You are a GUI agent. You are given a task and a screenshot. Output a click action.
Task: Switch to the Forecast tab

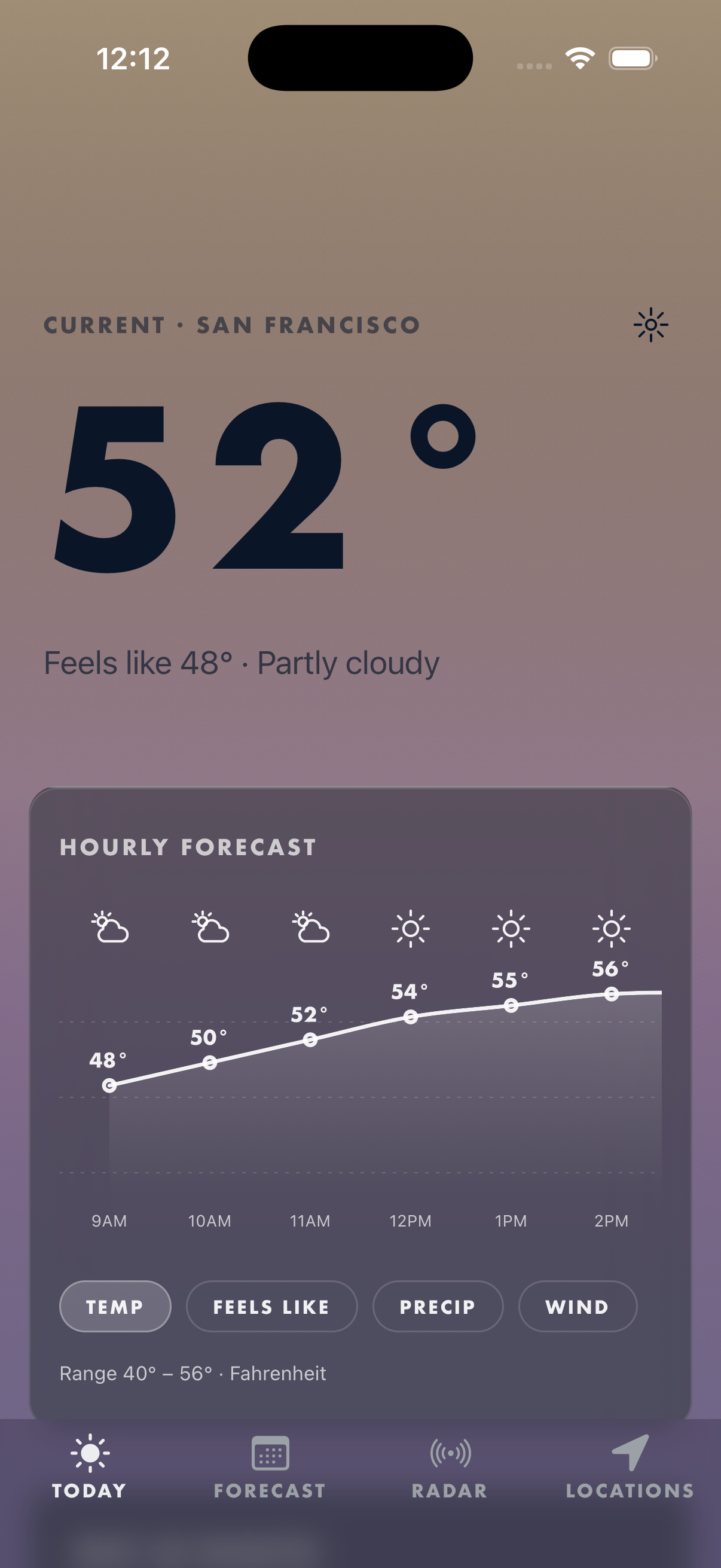tap(270, 1466)
